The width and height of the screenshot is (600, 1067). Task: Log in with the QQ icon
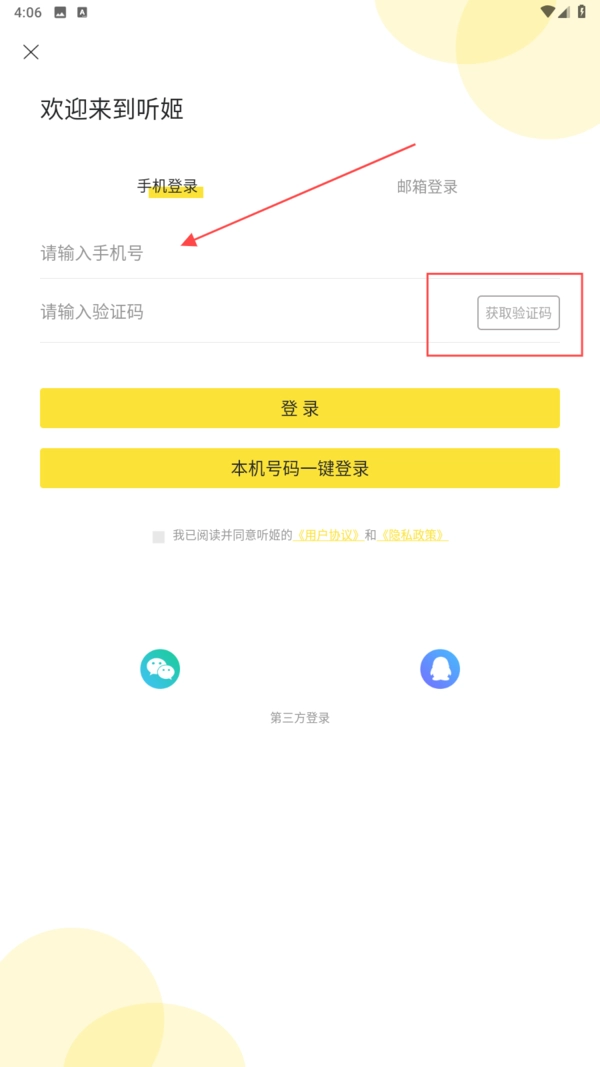tap(440, 669)
